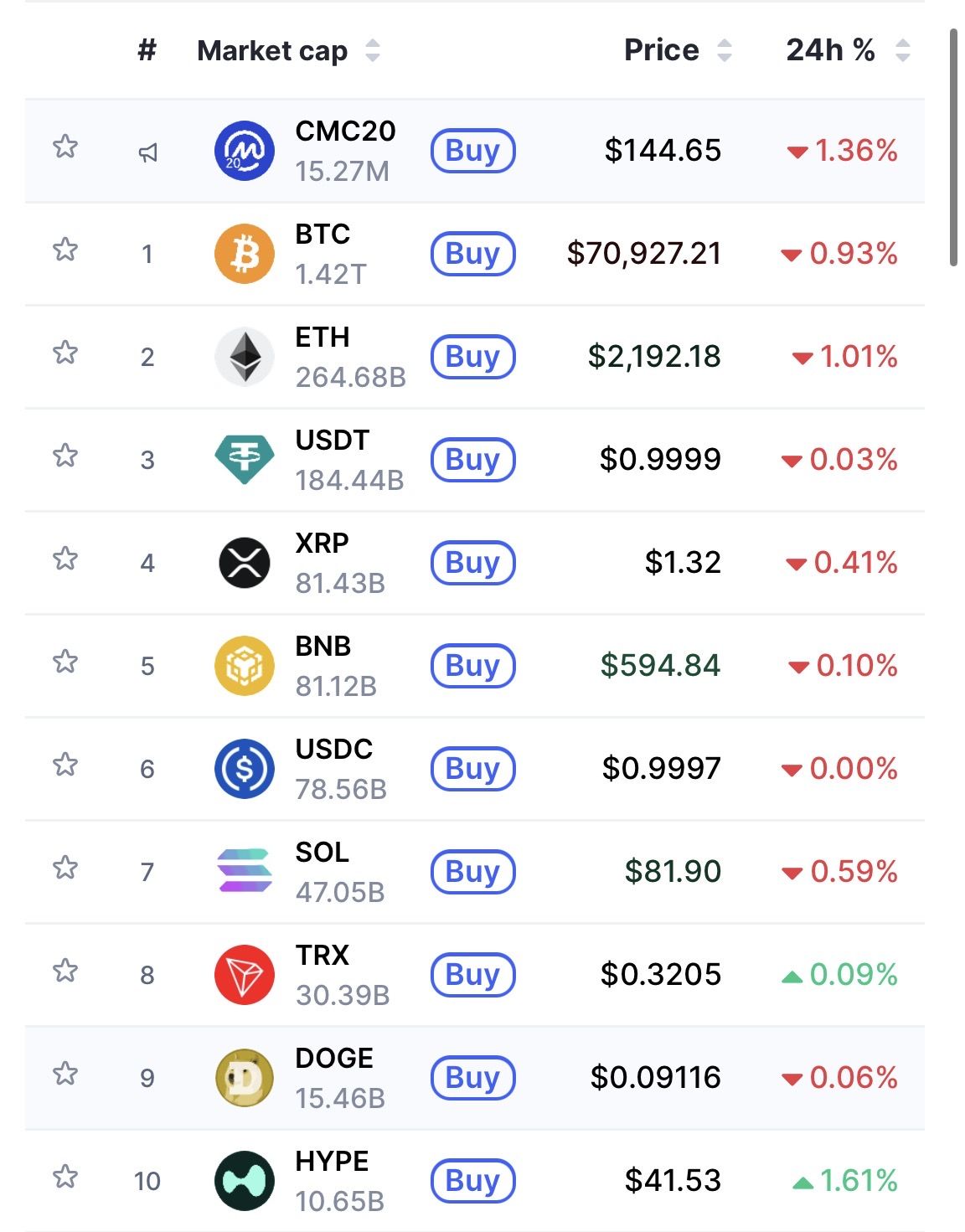The image size is (965, 1232).
Task: Star the CMC20 row
Action: pyautogui.click(x=65, y=147)
